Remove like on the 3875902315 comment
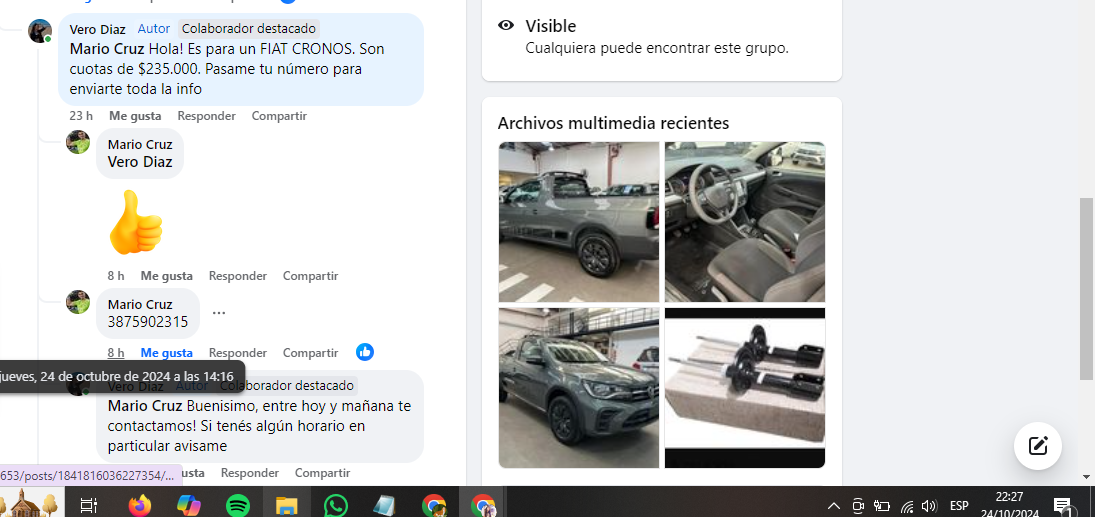1095x517 pixels. click(166, 353)
